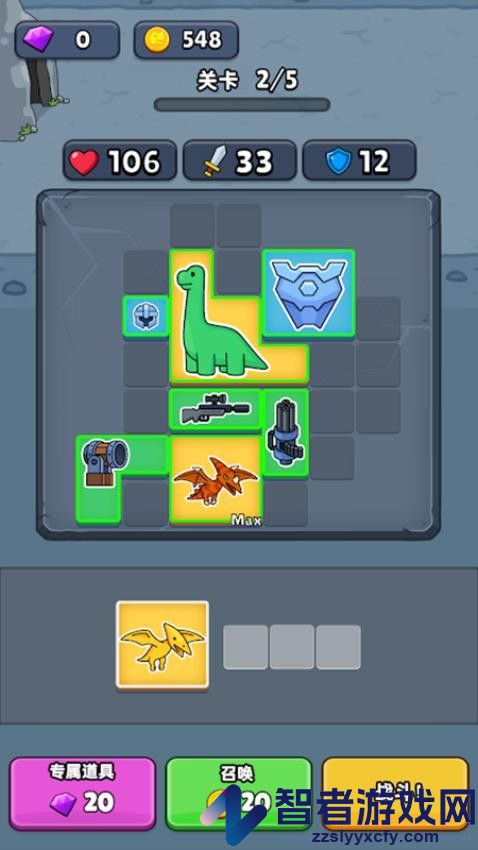The image size is (478, 850).
Task: Select the sniper rifle tile
Action: [x=216, y=410]
